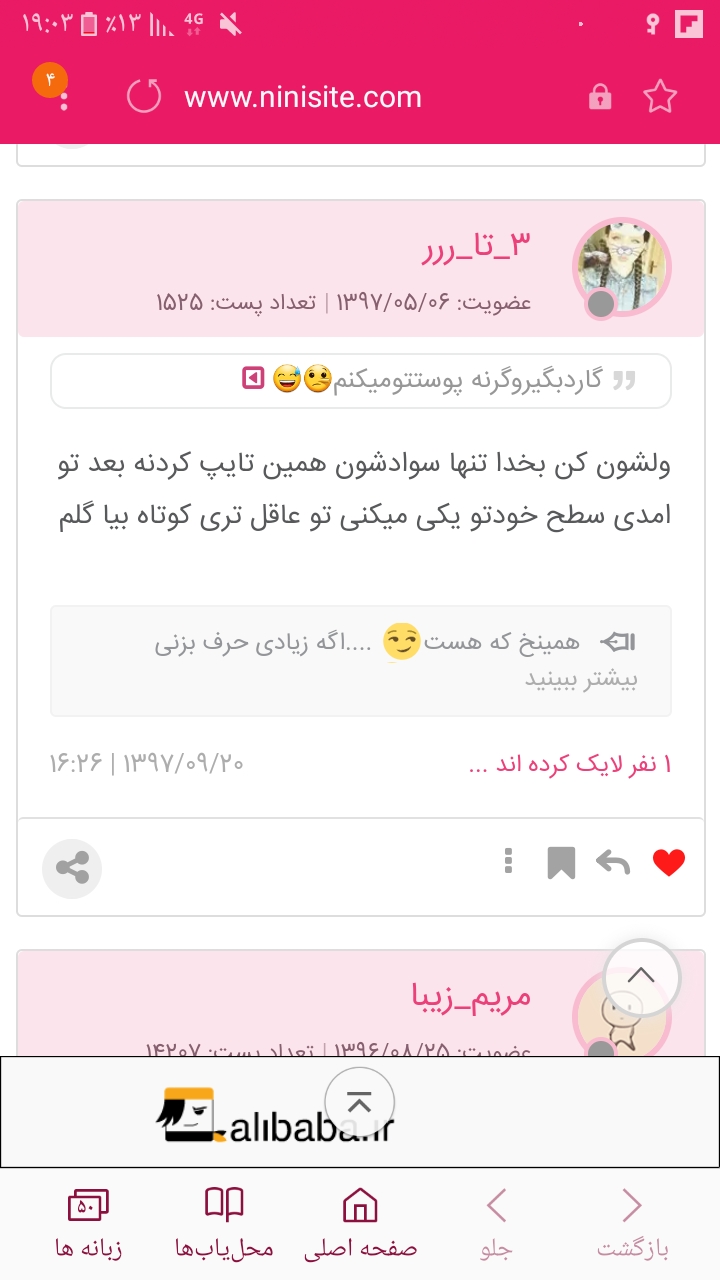Image resolution: width=720 pixels, height=1280 pixels.
Task: Bookmark page with the star icon
Action: click(x=659, y=97)
